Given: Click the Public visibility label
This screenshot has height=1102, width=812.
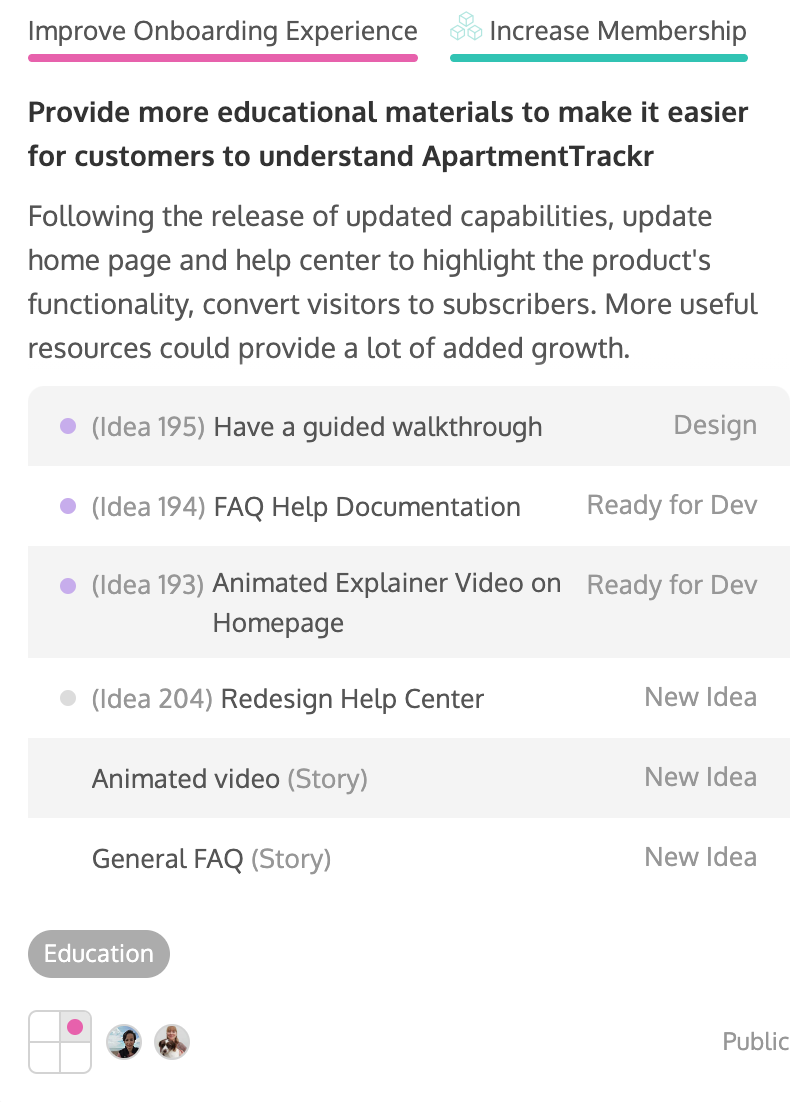Looking at the screenshot, I should click(x=755, y=1042).
